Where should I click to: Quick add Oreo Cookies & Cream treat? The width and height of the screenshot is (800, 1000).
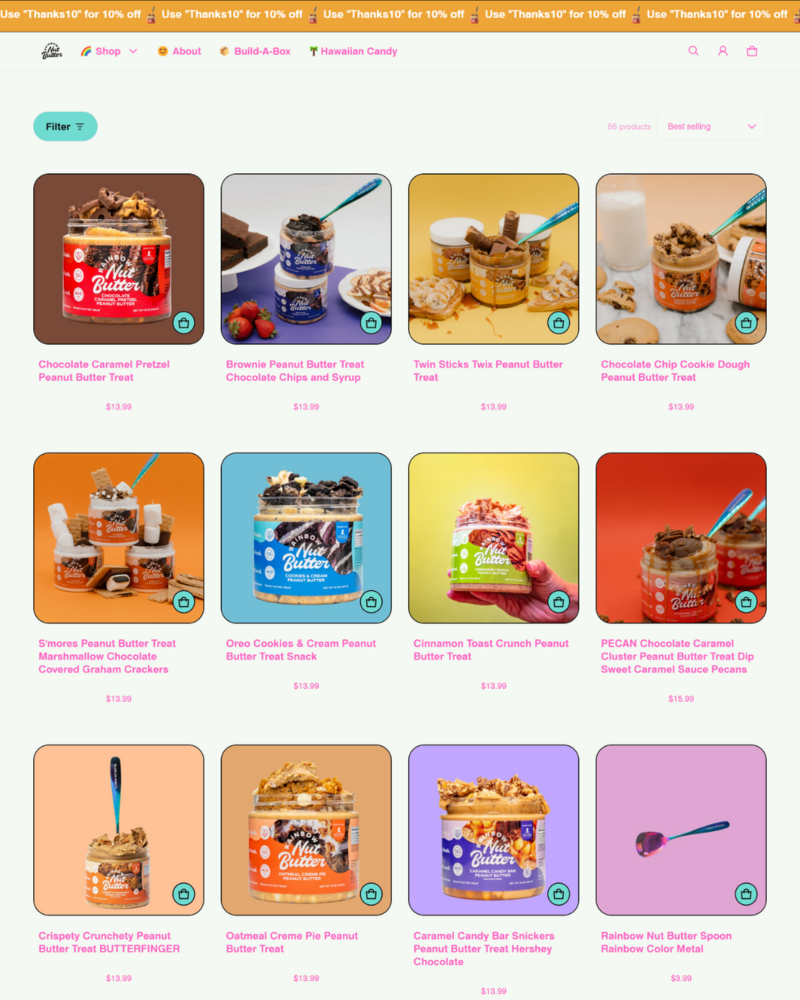371,602
